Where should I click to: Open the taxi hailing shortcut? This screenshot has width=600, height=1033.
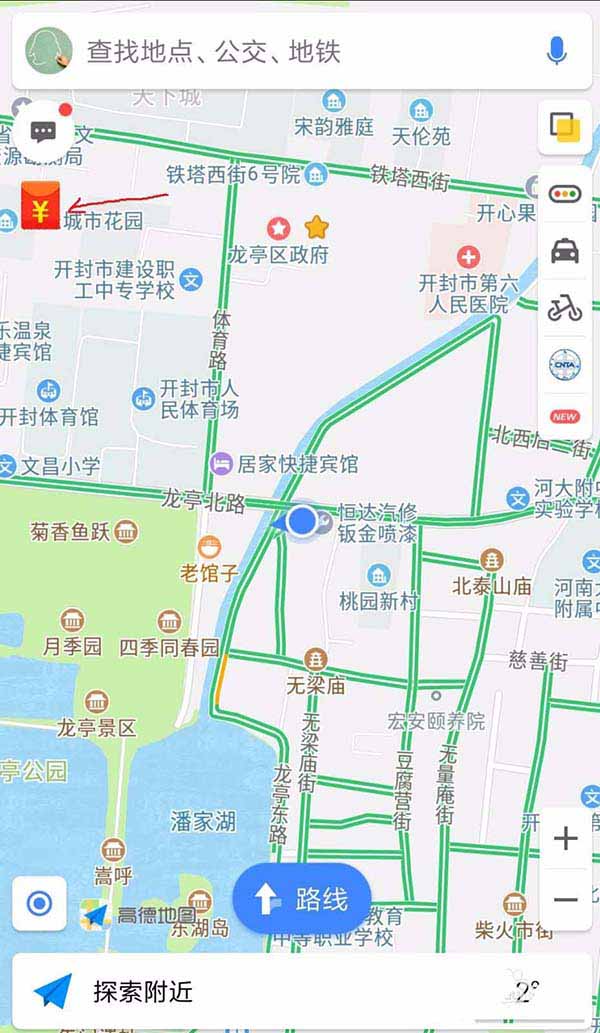tap(565, 250)
